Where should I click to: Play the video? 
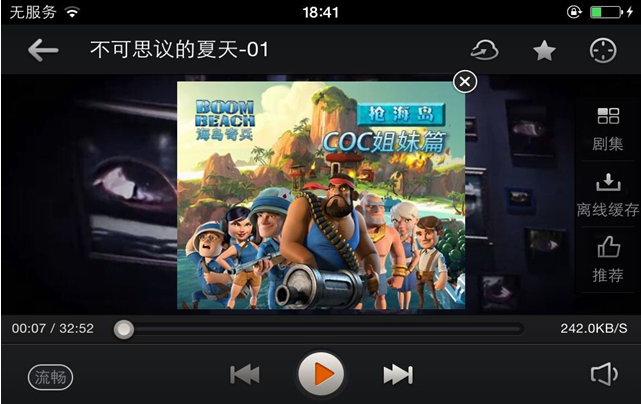pos(321,375)
